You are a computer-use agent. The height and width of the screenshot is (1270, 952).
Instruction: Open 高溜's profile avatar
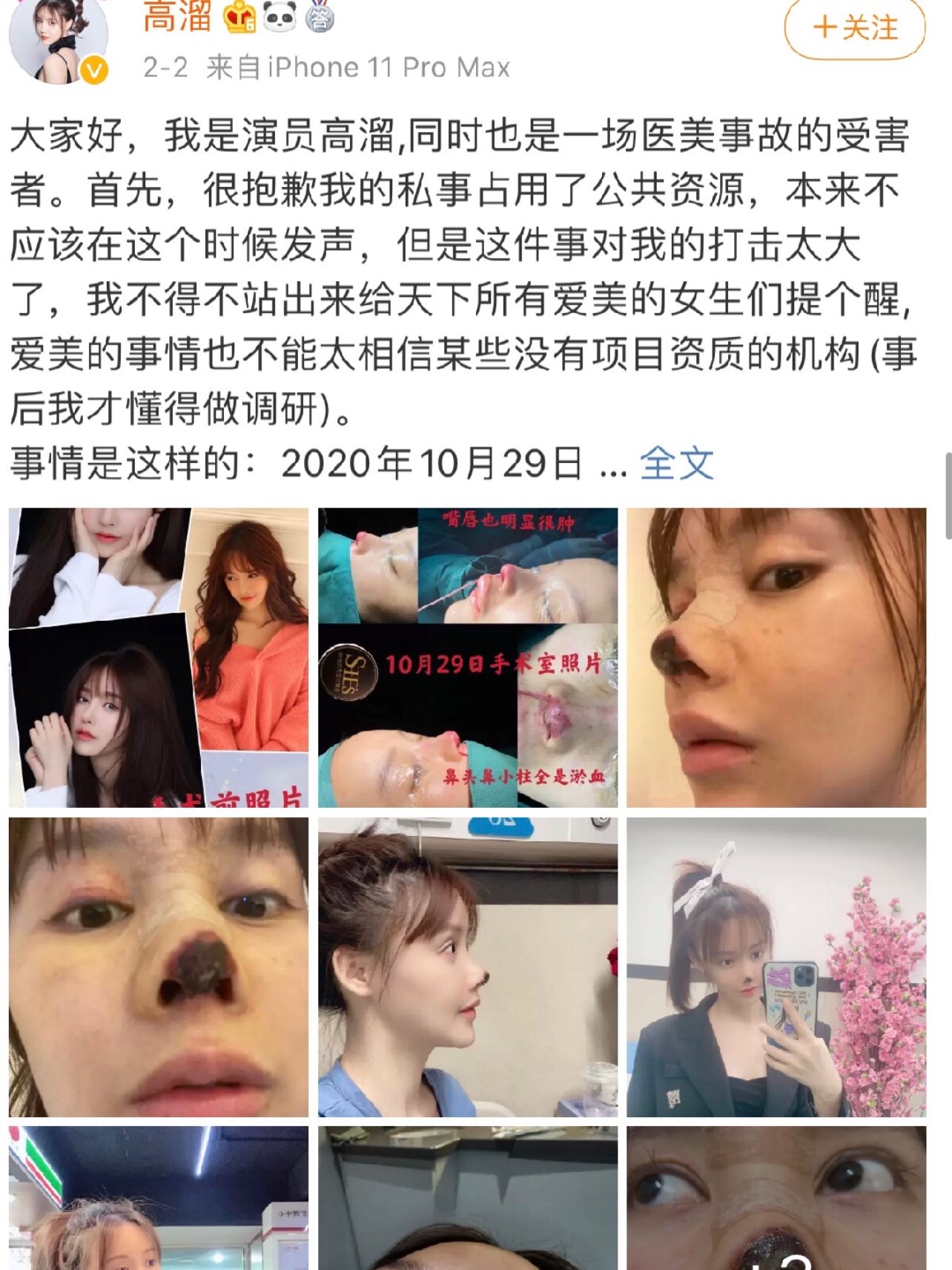click(x=59, y=41)
